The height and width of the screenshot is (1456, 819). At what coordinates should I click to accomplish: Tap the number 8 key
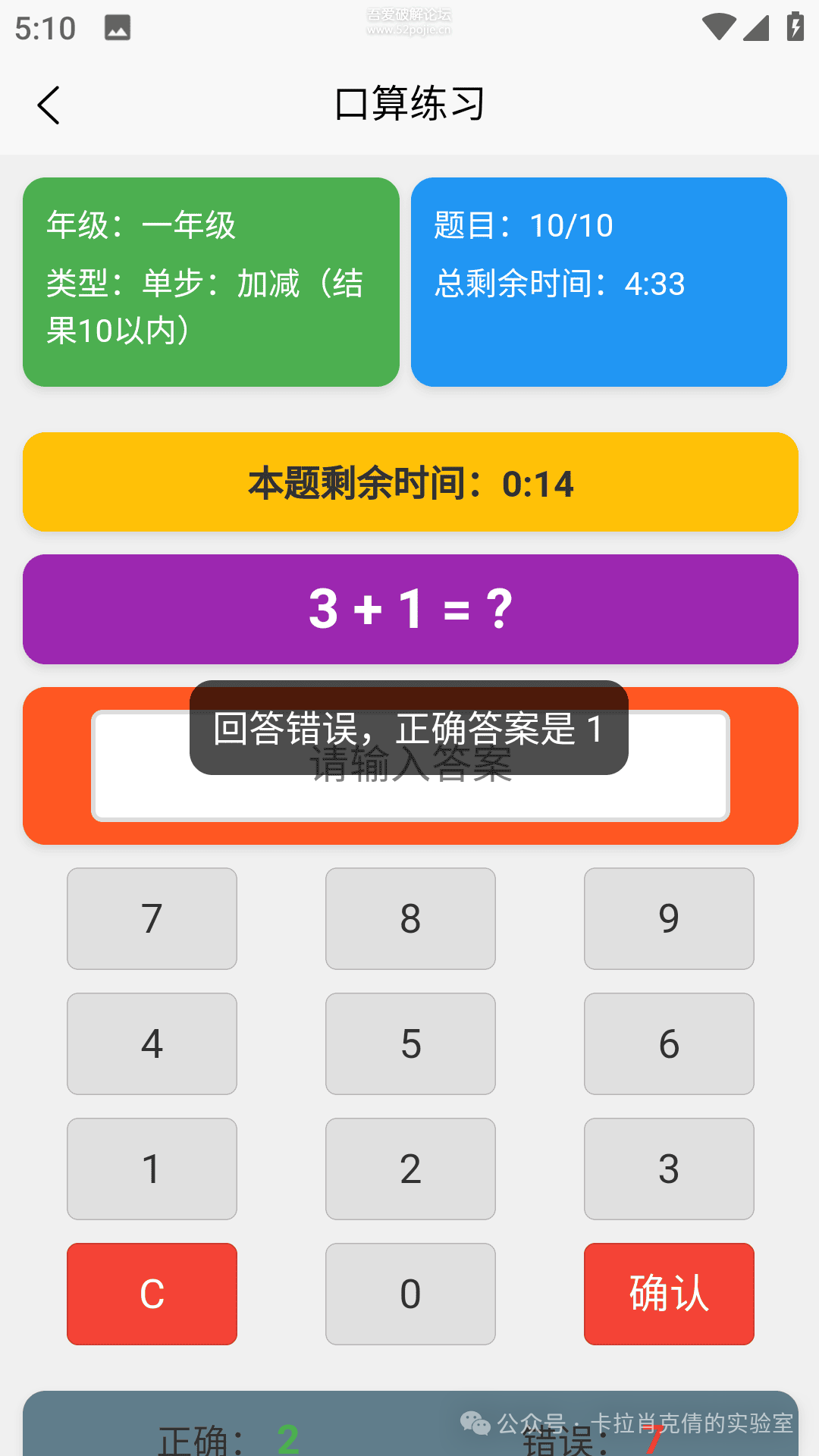click(x=409, y=919)
